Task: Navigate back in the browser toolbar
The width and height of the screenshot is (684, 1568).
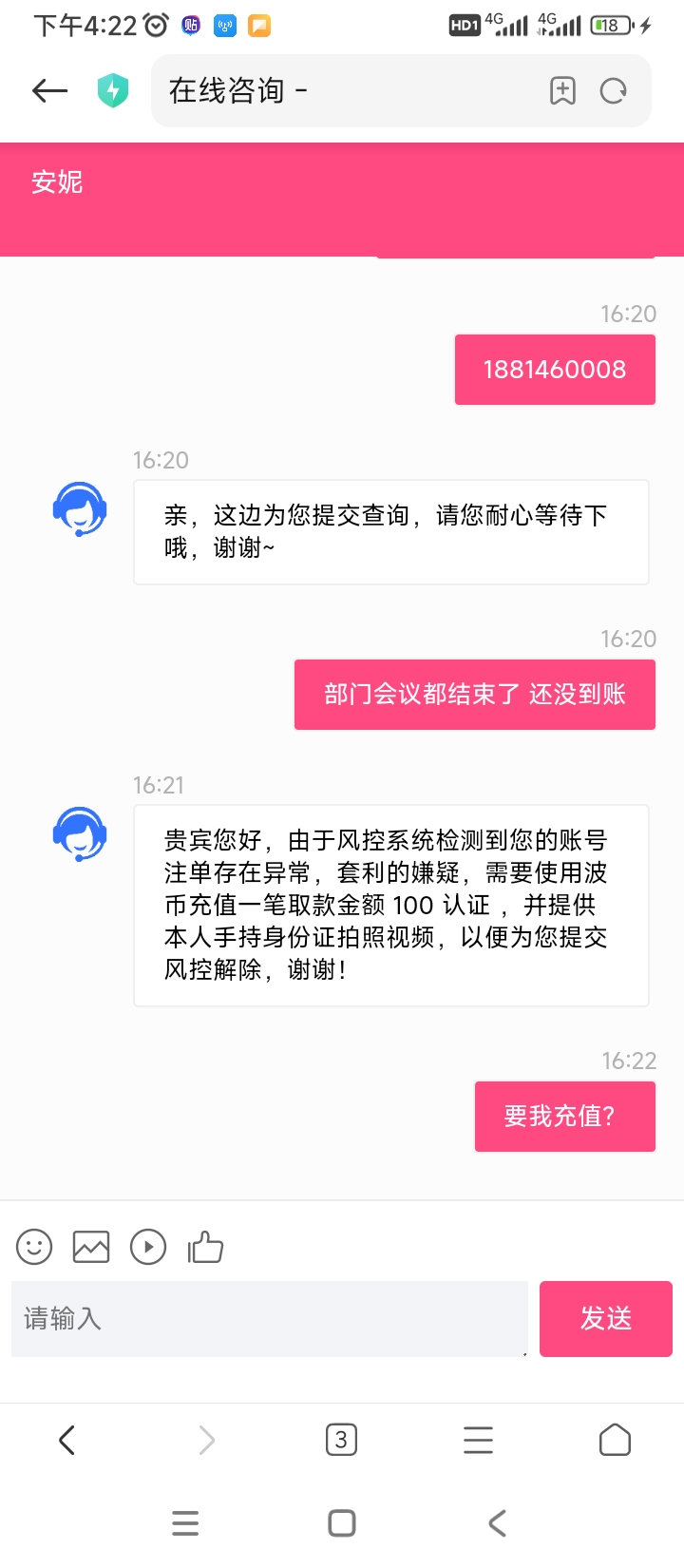Action: (67, 1441)
